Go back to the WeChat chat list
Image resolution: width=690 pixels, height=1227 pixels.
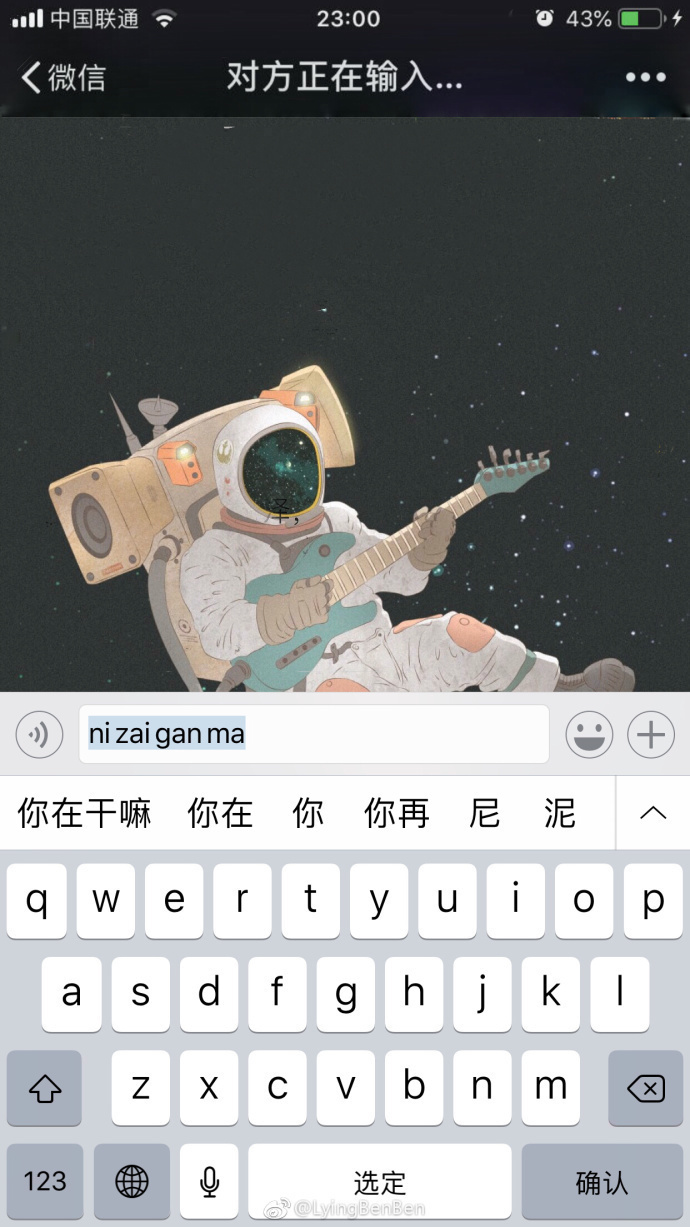click(x=62, y=77)
